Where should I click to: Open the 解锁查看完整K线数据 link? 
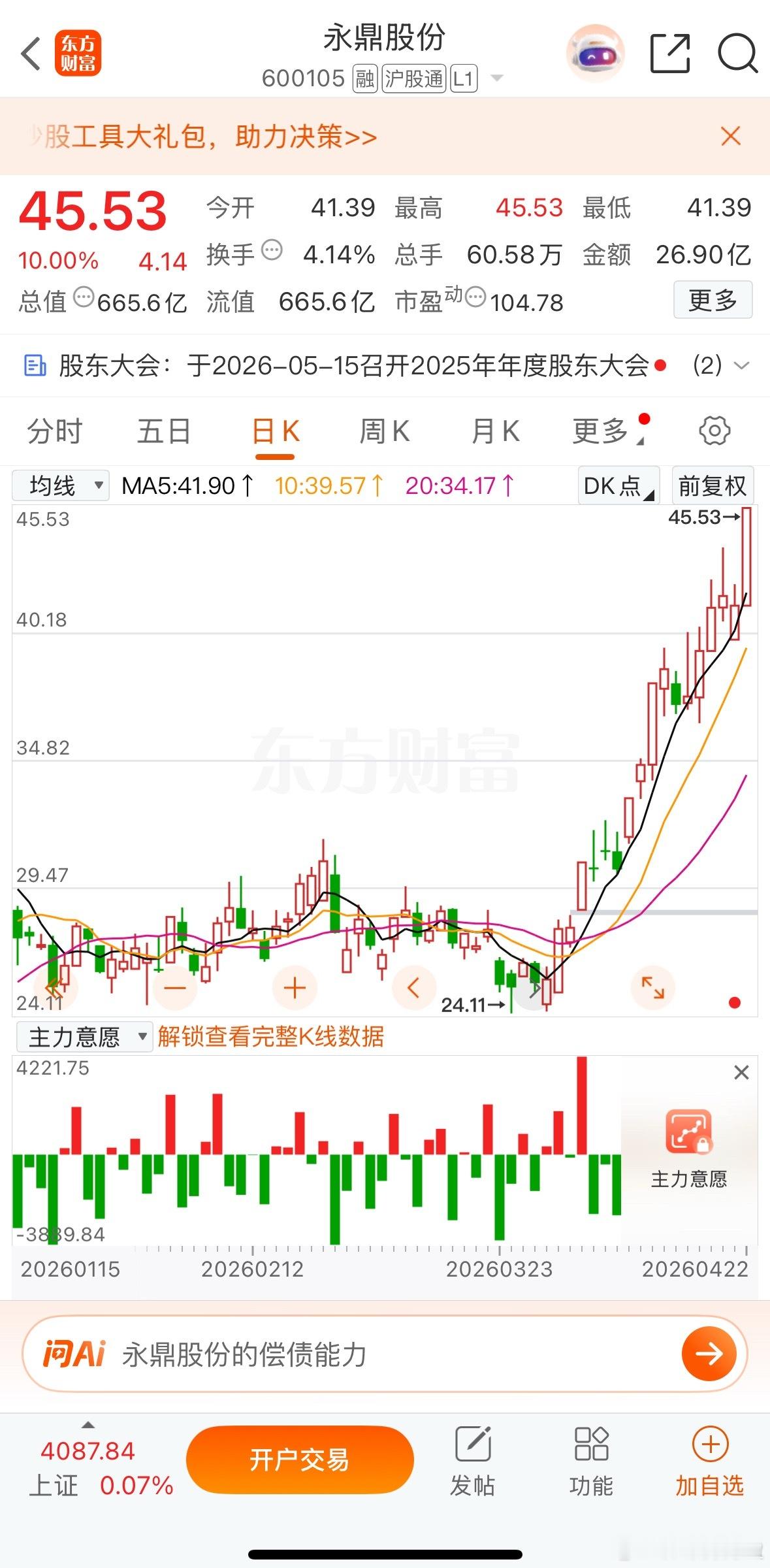point(270,1037)
